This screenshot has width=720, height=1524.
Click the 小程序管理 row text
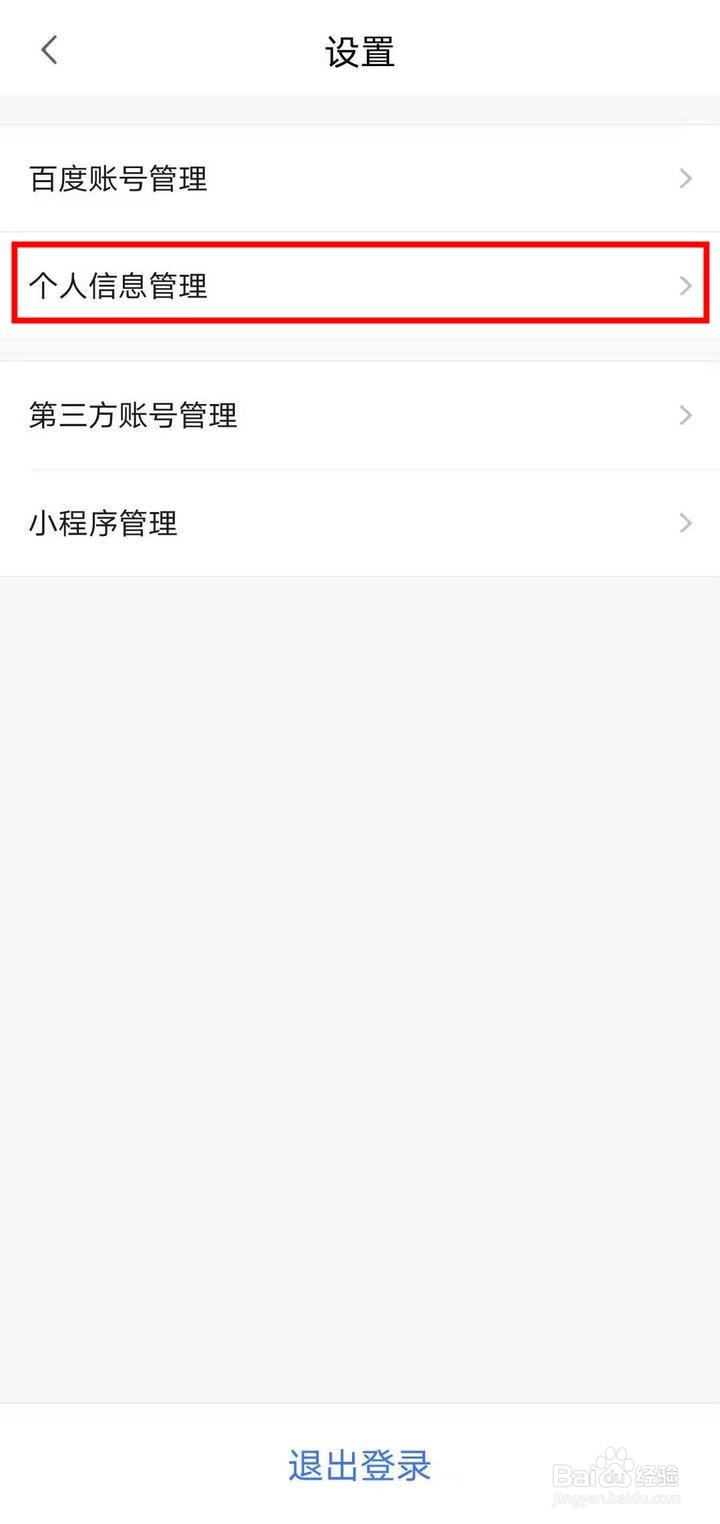pos(103,523)
